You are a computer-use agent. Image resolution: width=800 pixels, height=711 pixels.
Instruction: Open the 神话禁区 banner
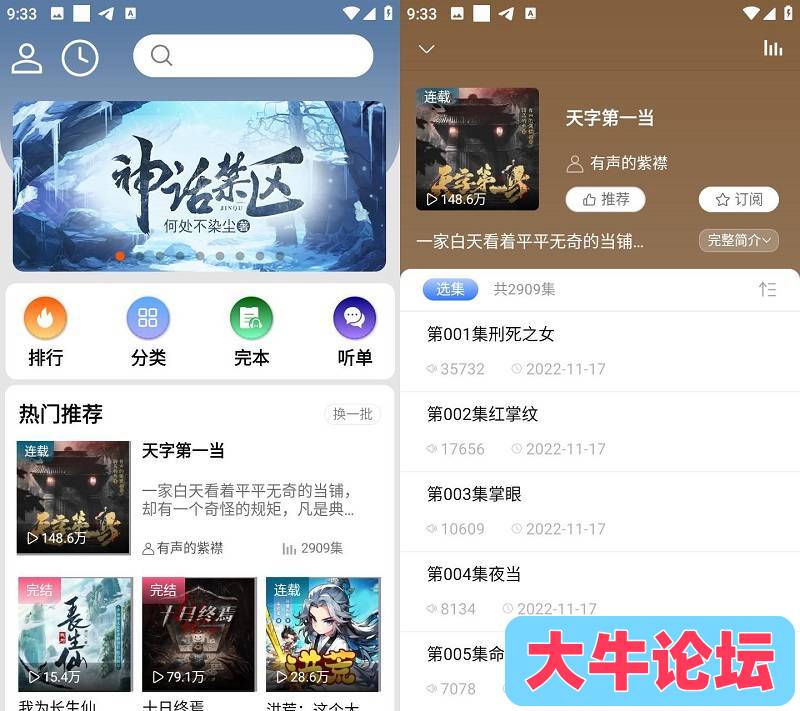point(199,185)
